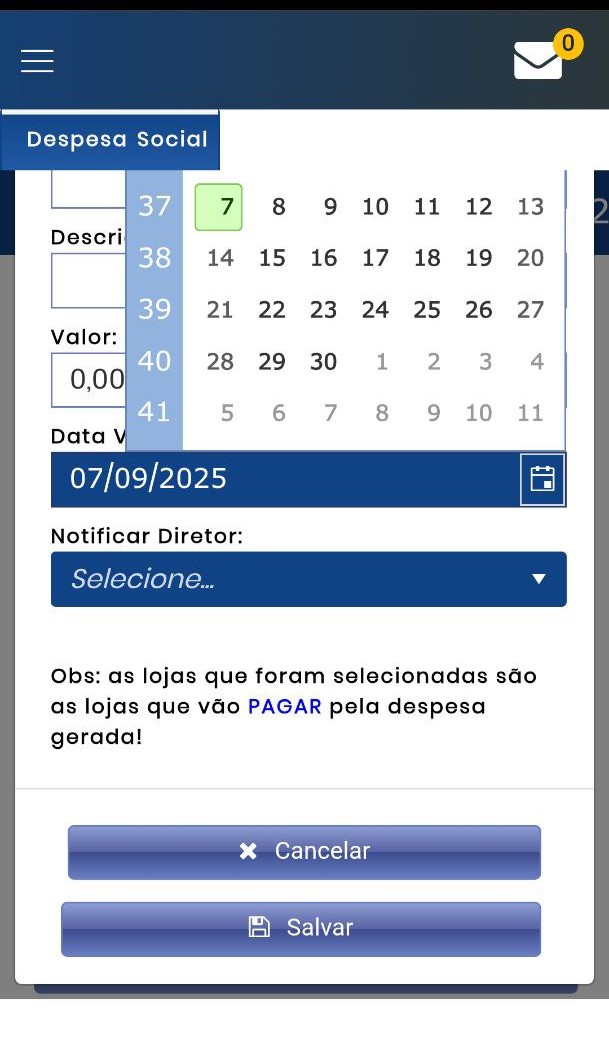Tap the date field showing 07/09/2025

[285, 479]
